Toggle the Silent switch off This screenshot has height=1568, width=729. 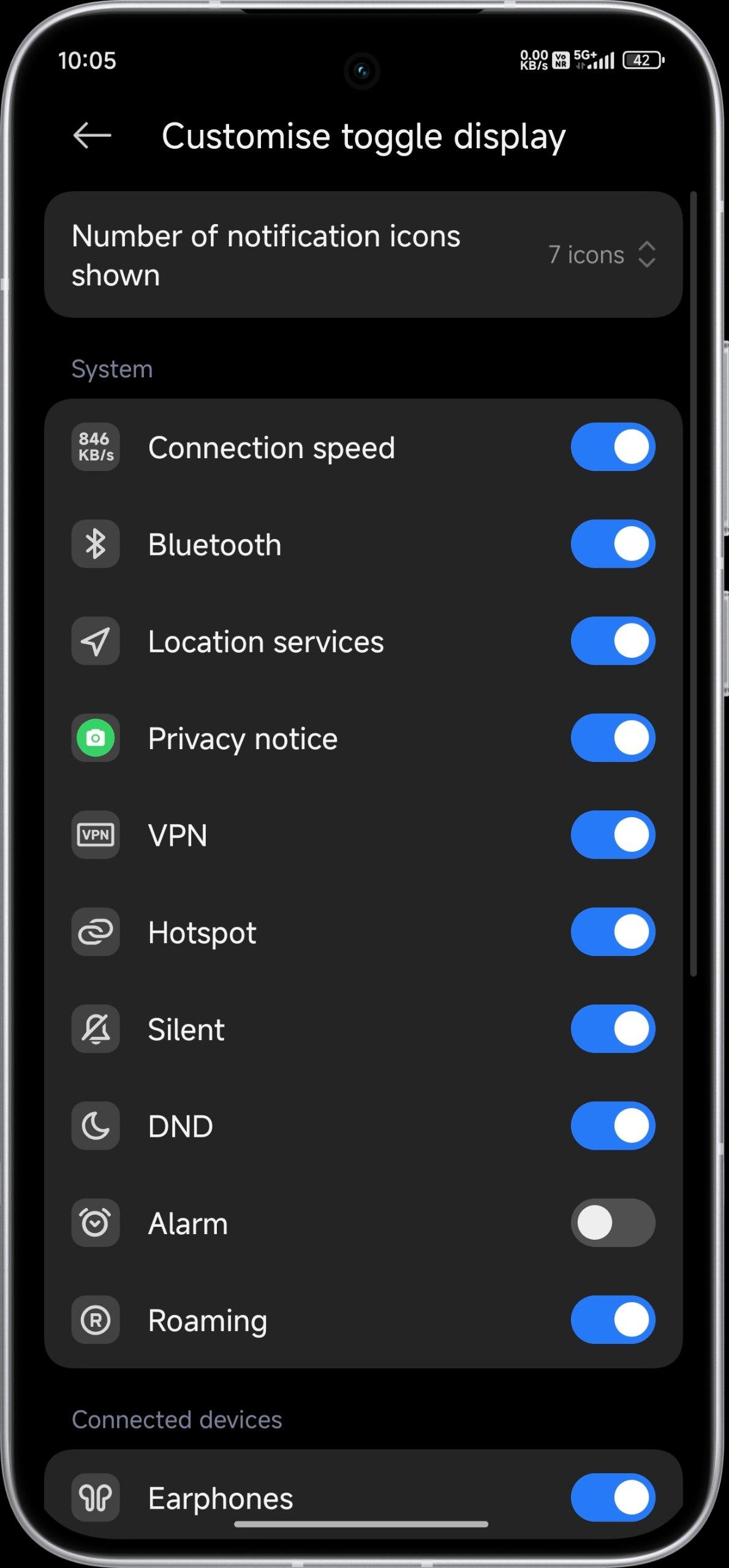click(613, 1029)
